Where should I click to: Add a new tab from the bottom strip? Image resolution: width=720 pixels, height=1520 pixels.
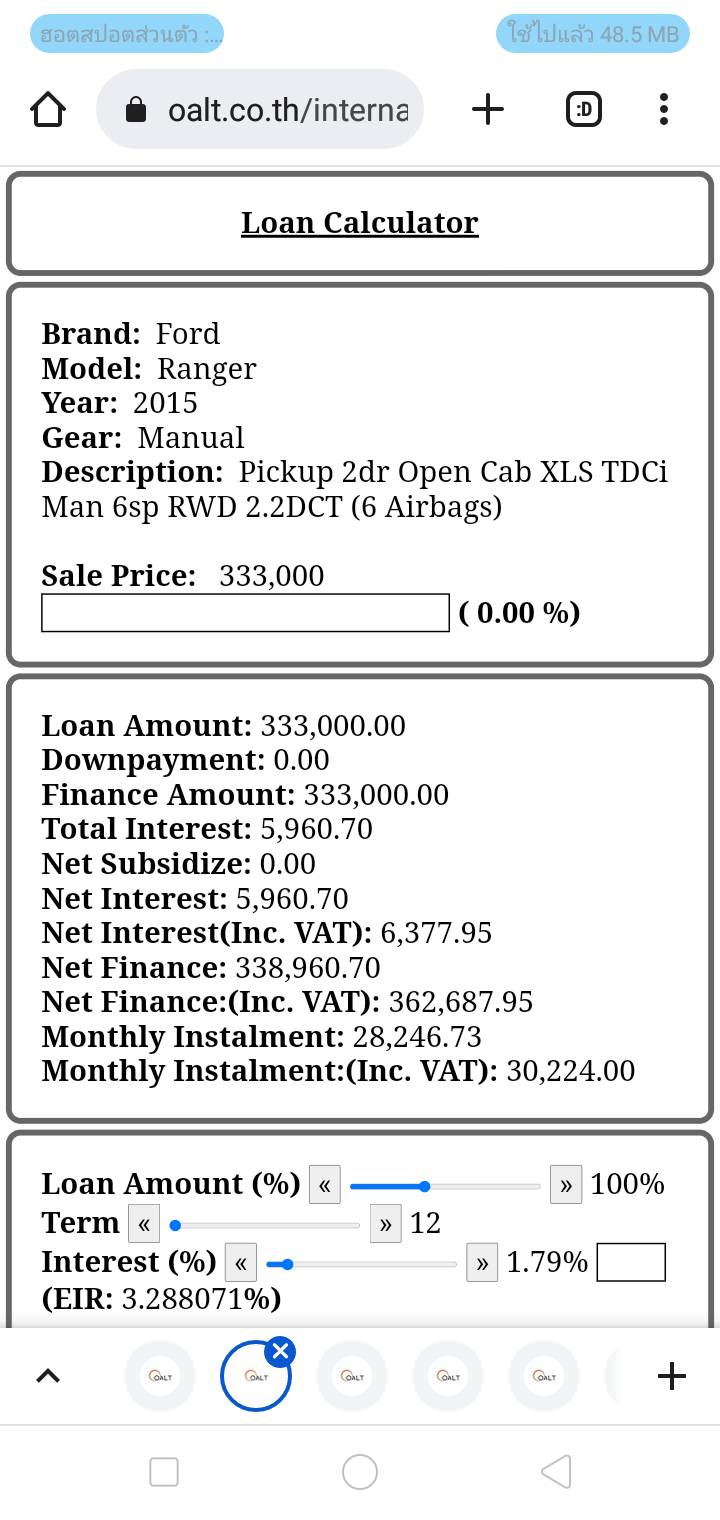pyautogui.click(x=671, y=1376)
